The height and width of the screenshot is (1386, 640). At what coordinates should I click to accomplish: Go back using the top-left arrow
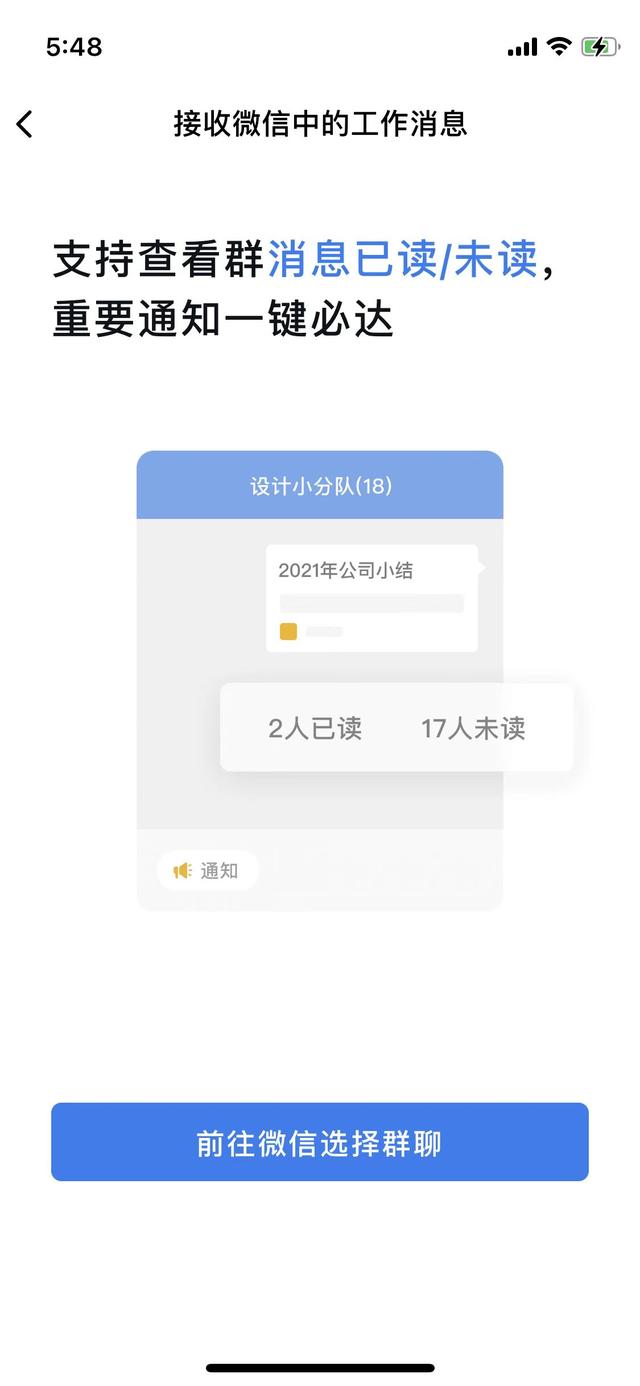[x=25, y=124]
